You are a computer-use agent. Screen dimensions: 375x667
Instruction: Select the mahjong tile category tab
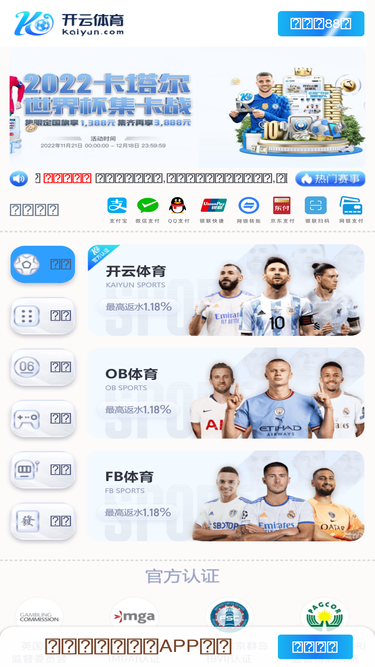click(x=43, y=522)
